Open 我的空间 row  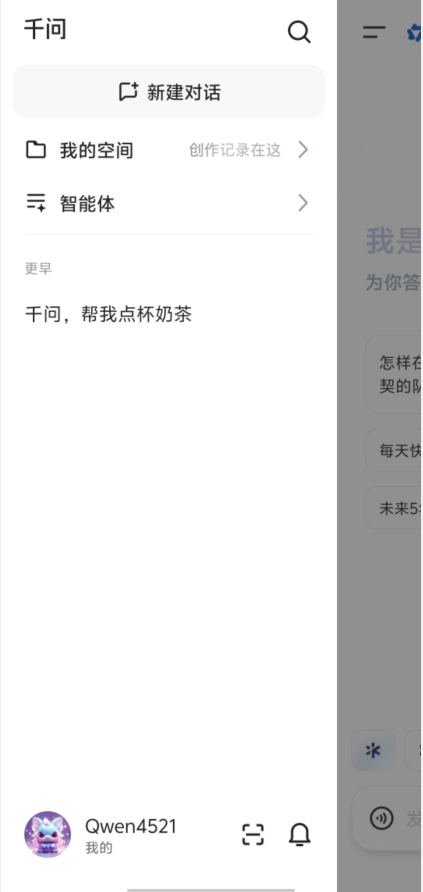coord(169,150)
